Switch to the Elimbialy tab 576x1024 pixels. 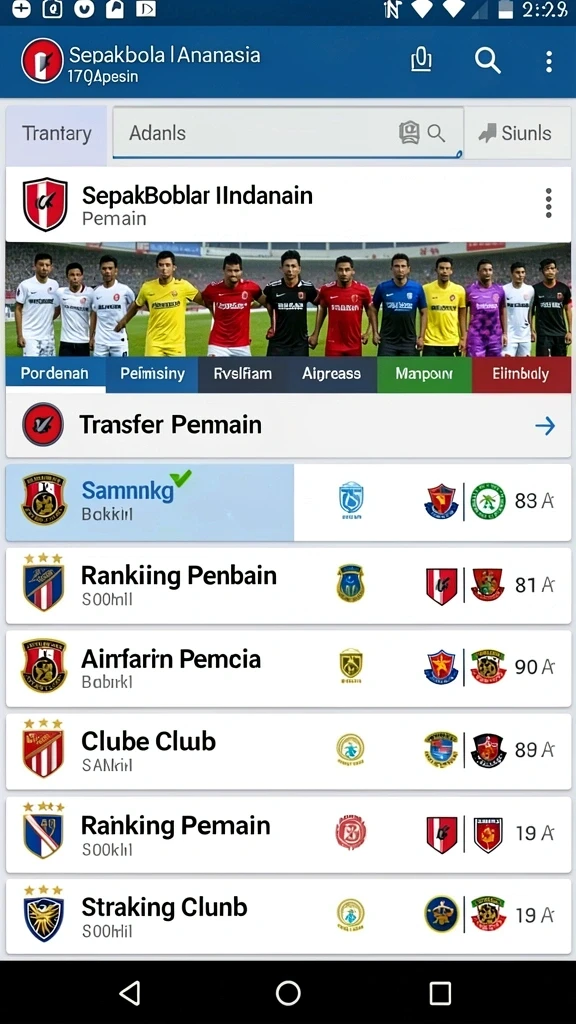521,374
